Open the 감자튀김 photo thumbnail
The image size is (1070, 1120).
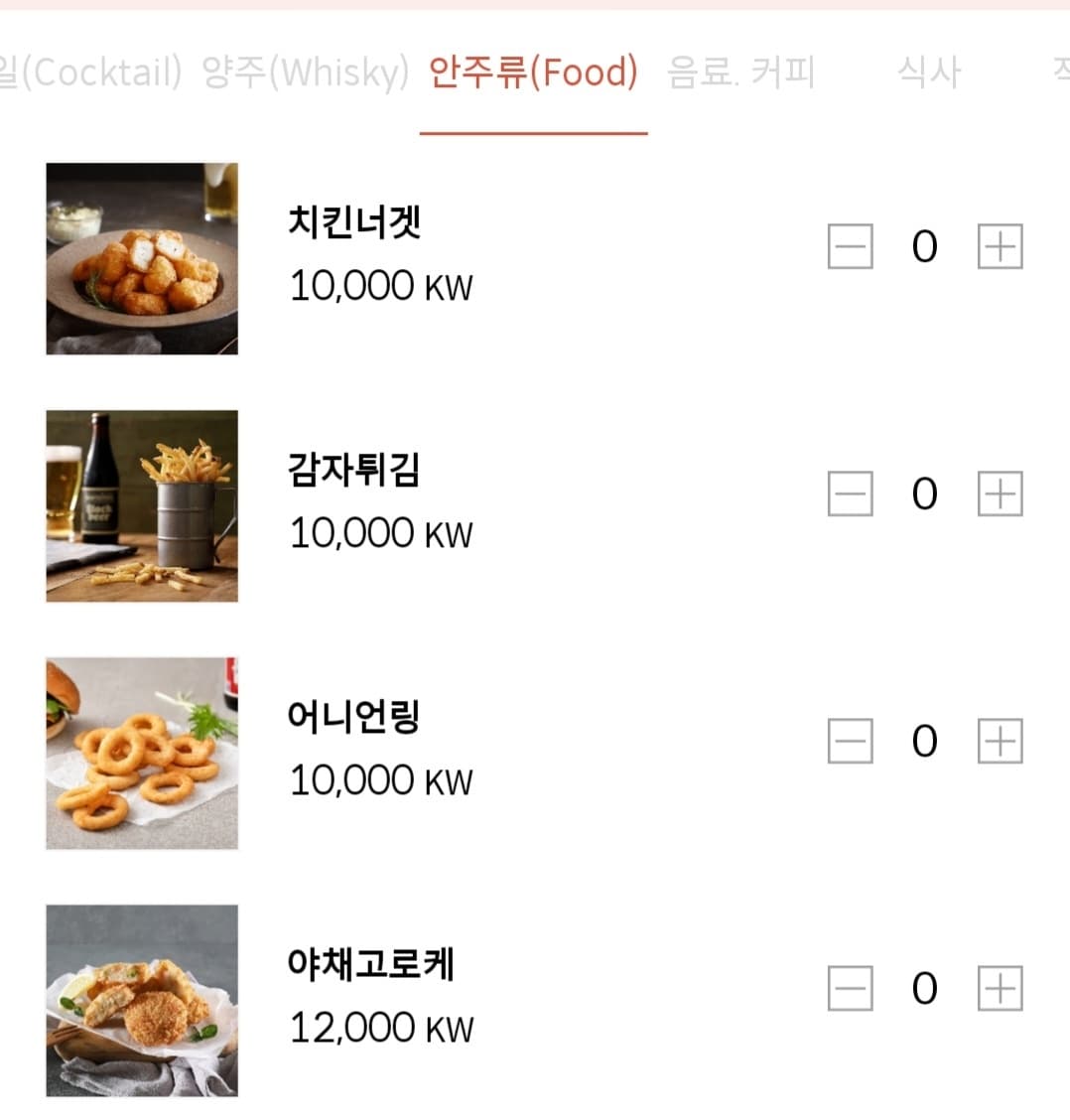tap(141, 505)
